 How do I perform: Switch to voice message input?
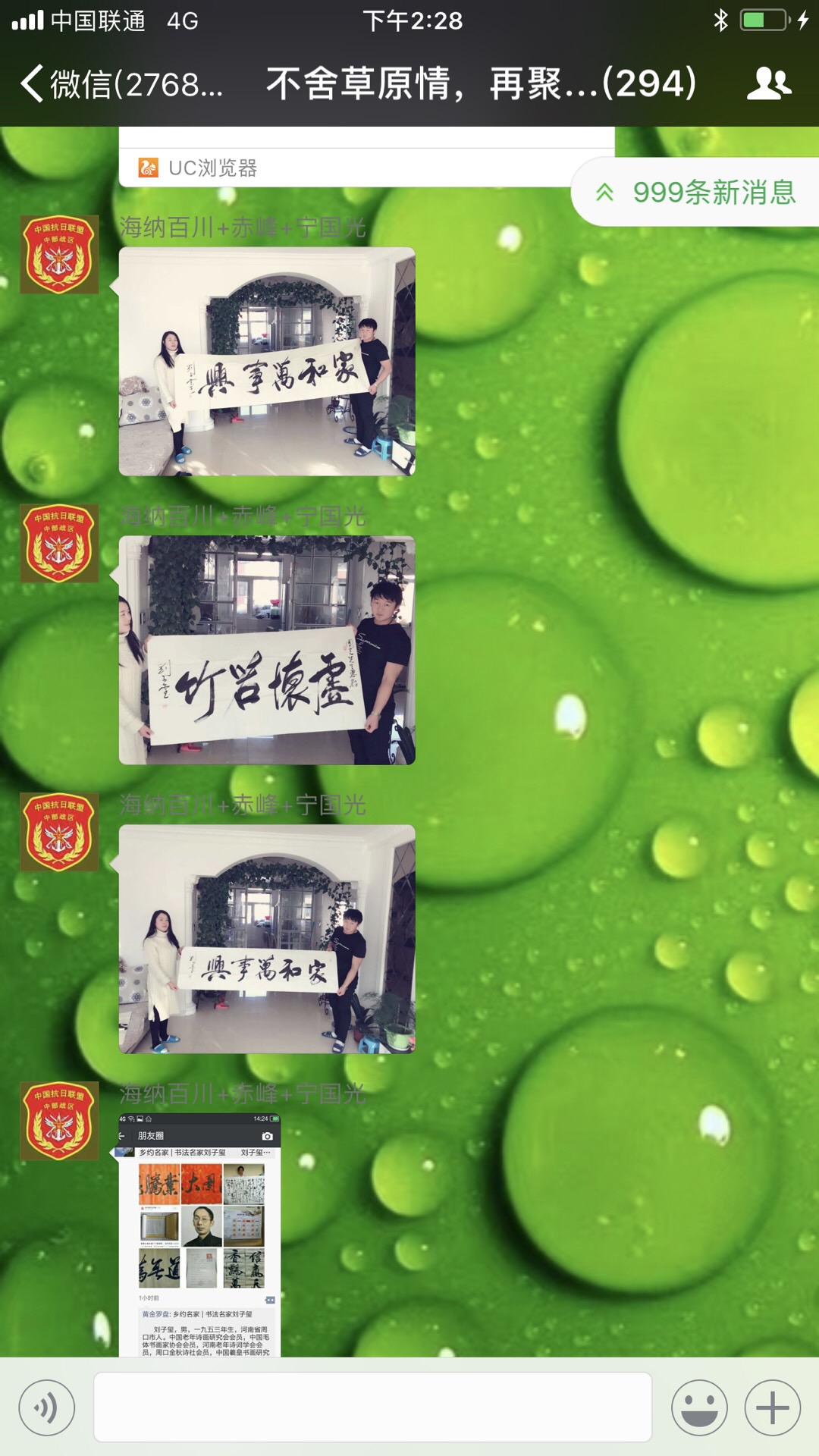tap(47, 1407)
